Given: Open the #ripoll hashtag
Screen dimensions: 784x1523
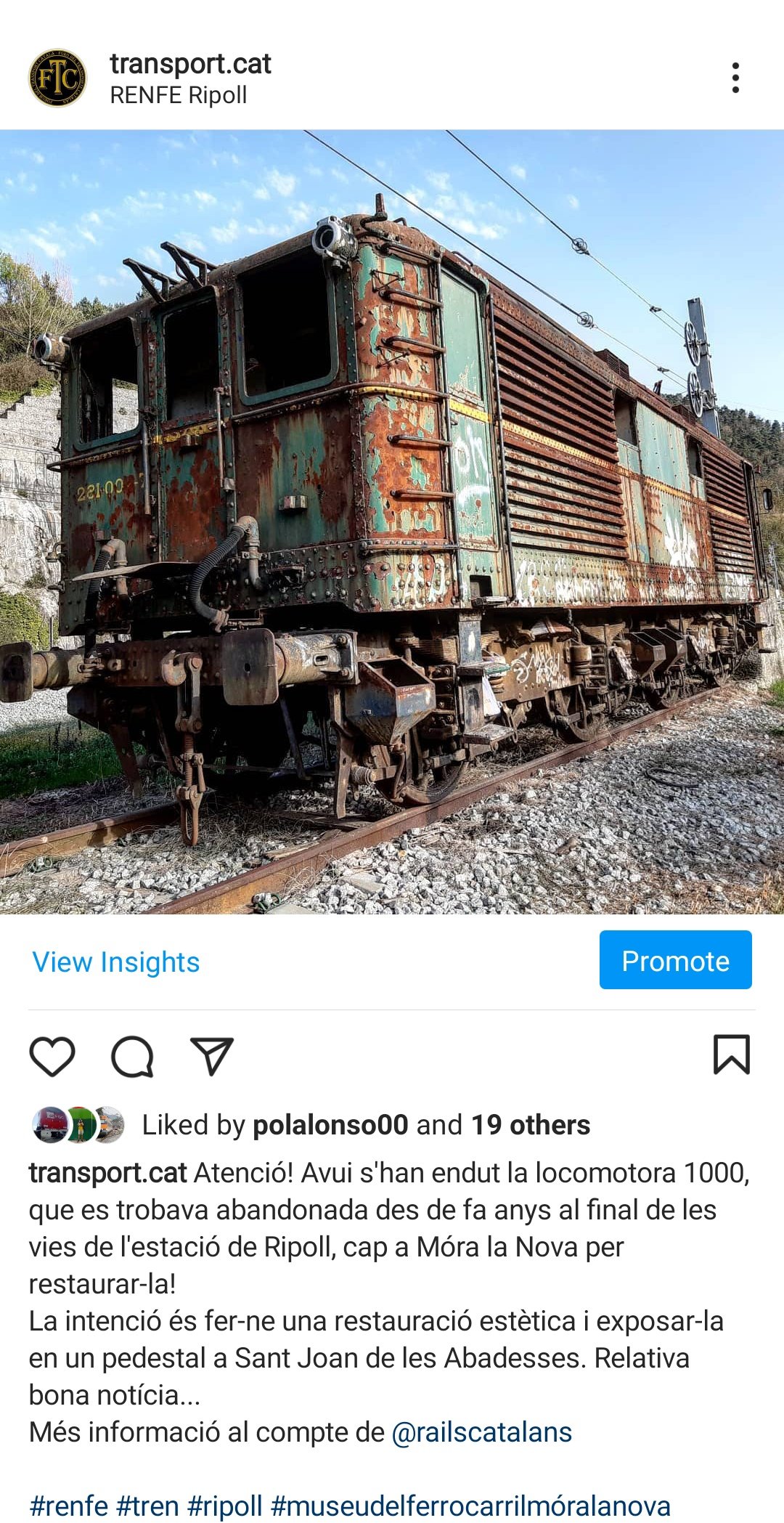Looking at the screenshot, I should 224,1505.
